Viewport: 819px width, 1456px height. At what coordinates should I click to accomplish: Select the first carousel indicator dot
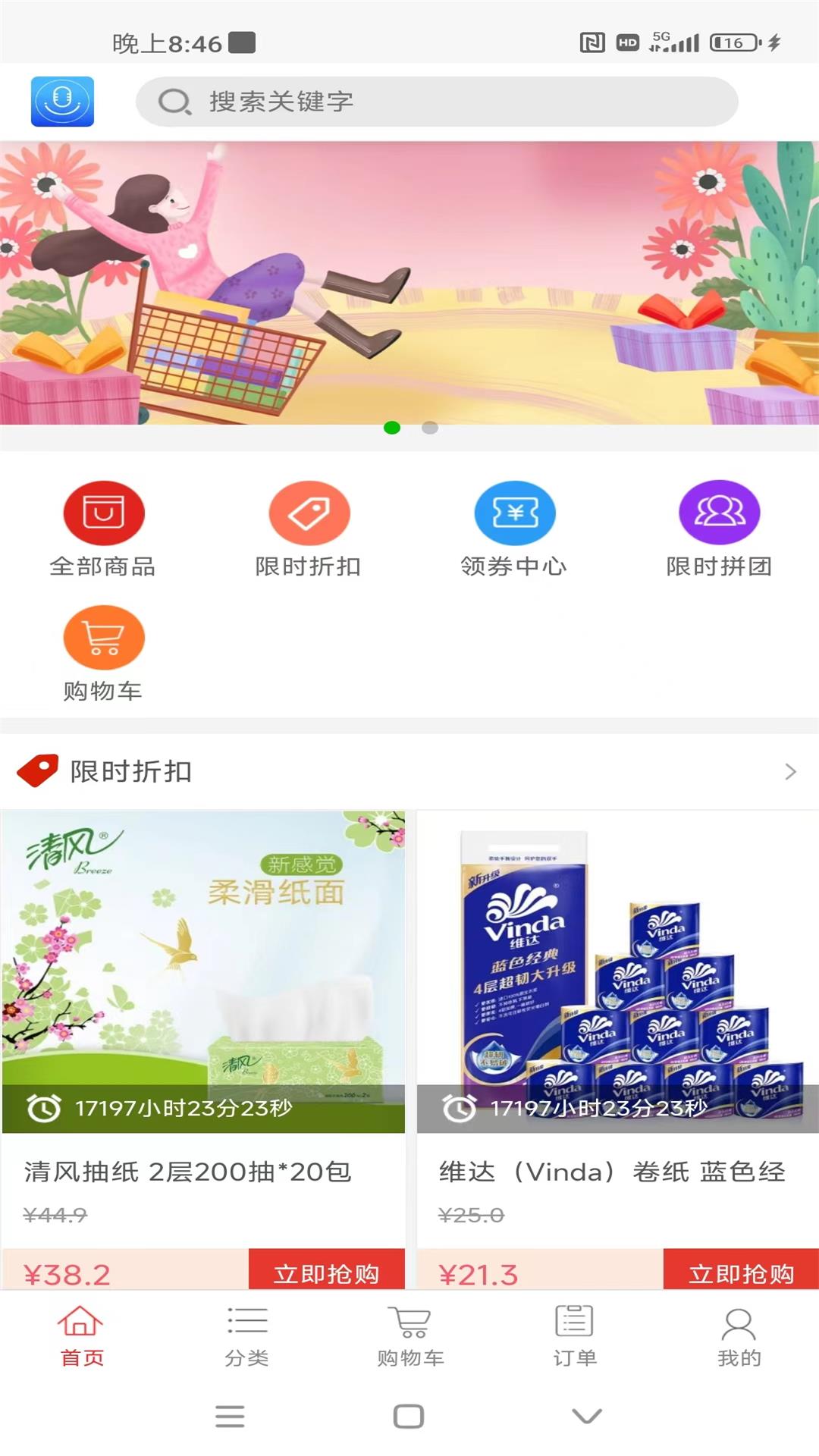coord(393,428)
